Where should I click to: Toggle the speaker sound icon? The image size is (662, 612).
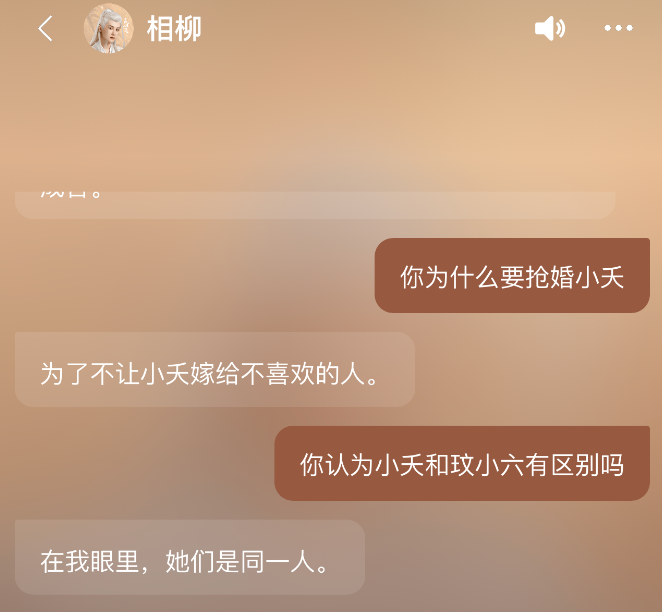click(x=550, y=29)
